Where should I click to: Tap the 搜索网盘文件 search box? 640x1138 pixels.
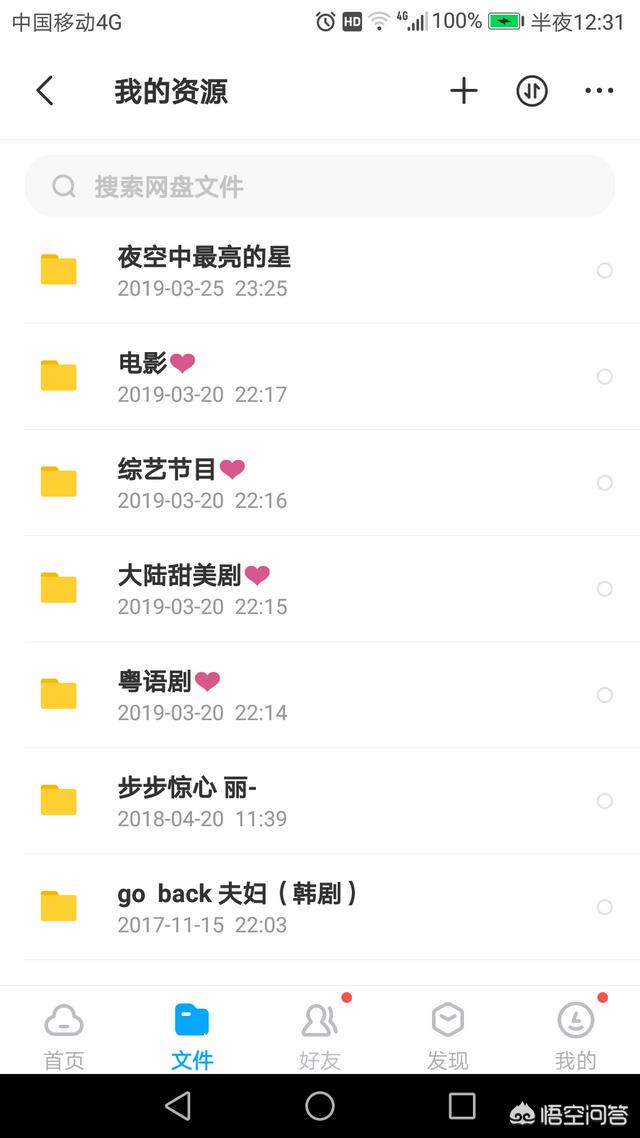[x=320, y=186]
